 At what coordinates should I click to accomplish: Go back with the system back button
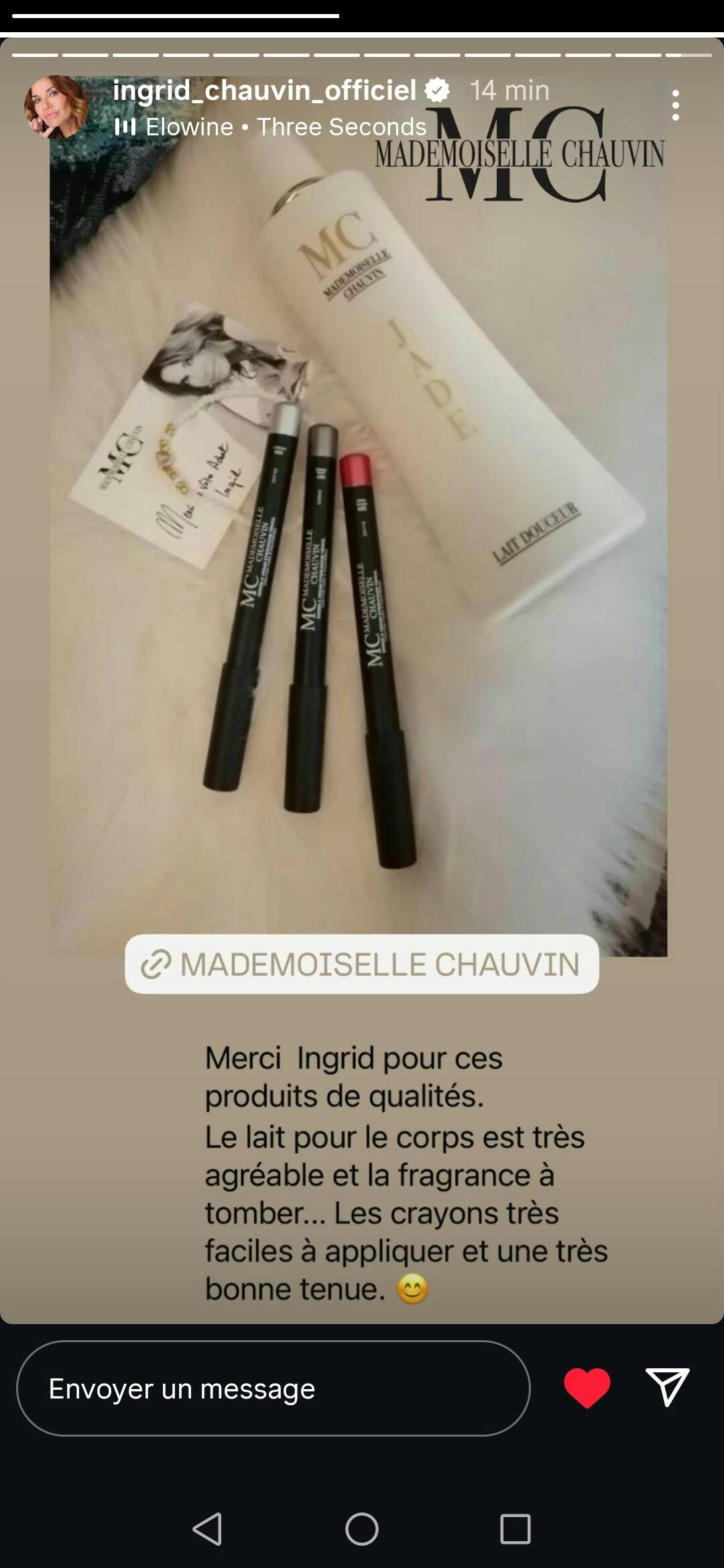tap(207, 1529)
